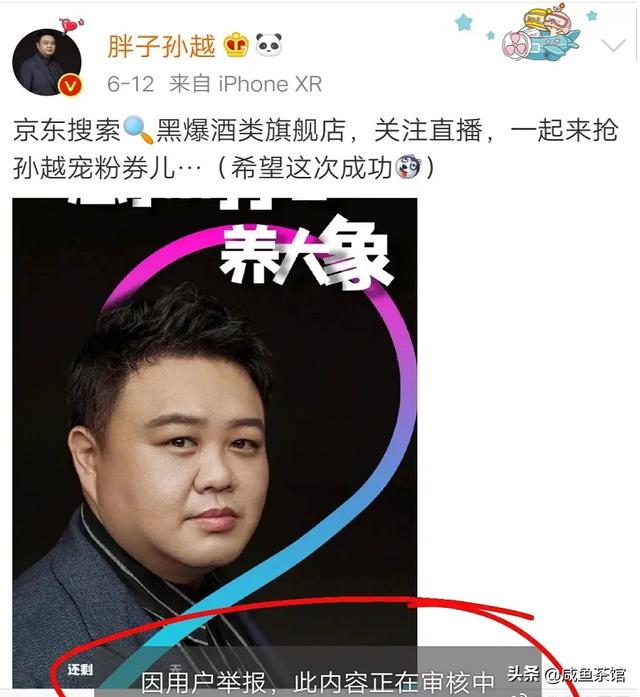
Task: Expand the post options chevron
Action: click(x=613, y=46)
